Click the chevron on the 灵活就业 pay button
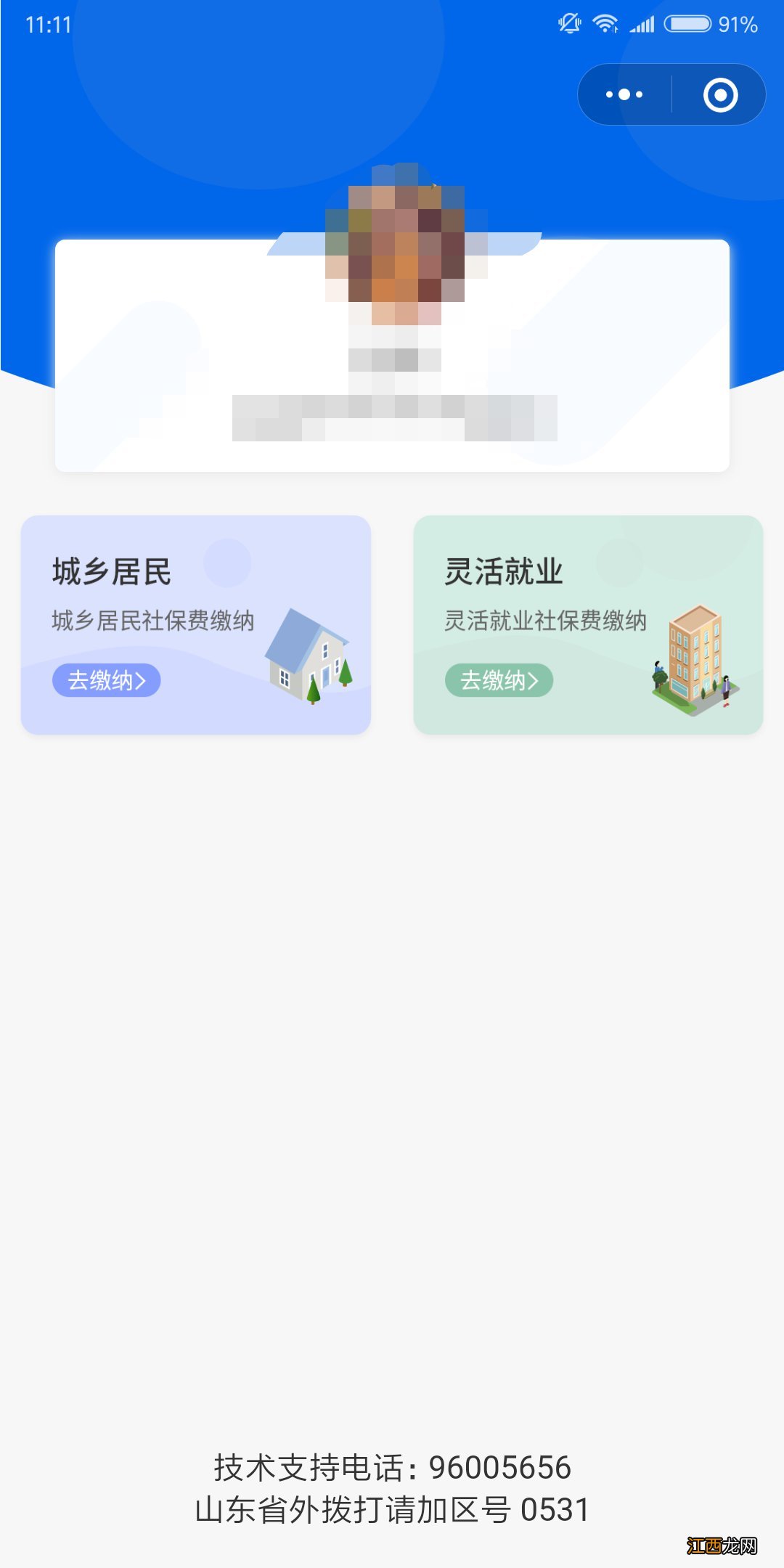This screenshot has height=1568, width=784. (537, 679)
